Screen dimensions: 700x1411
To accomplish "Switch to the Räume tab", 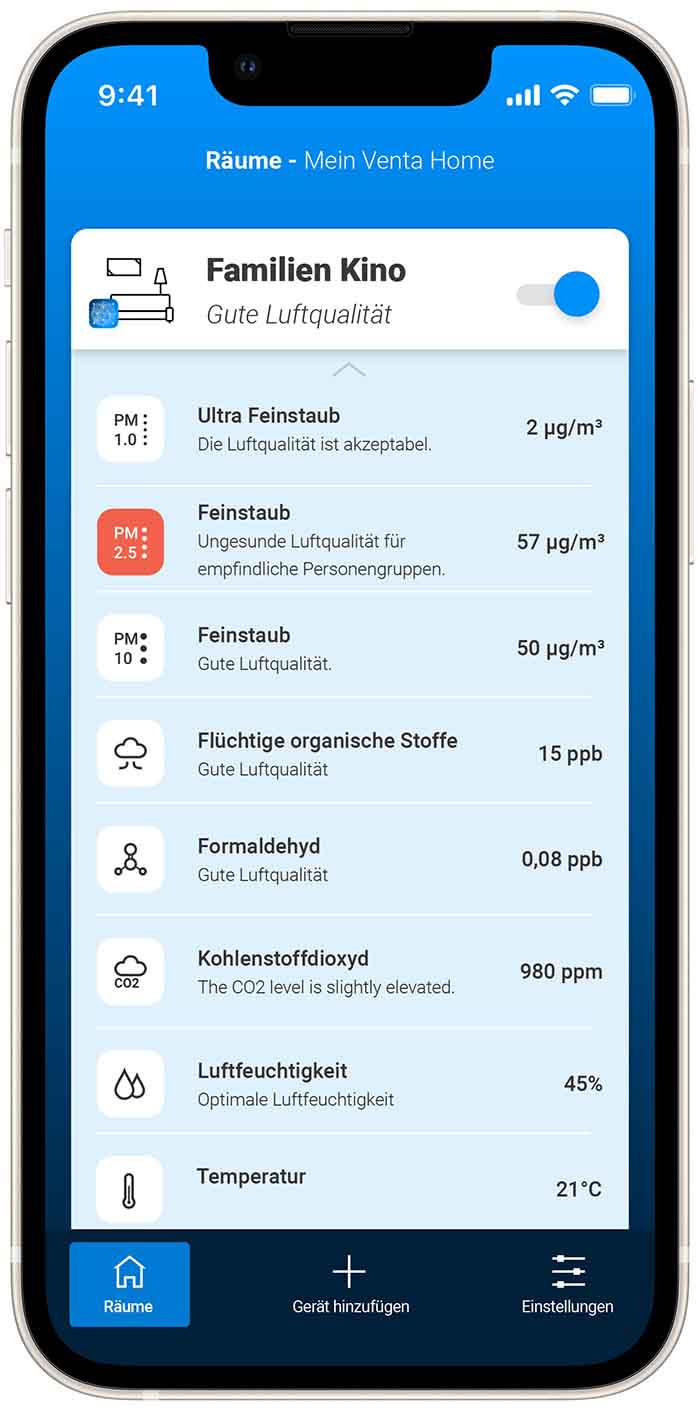I will [x=129, y=1284].
